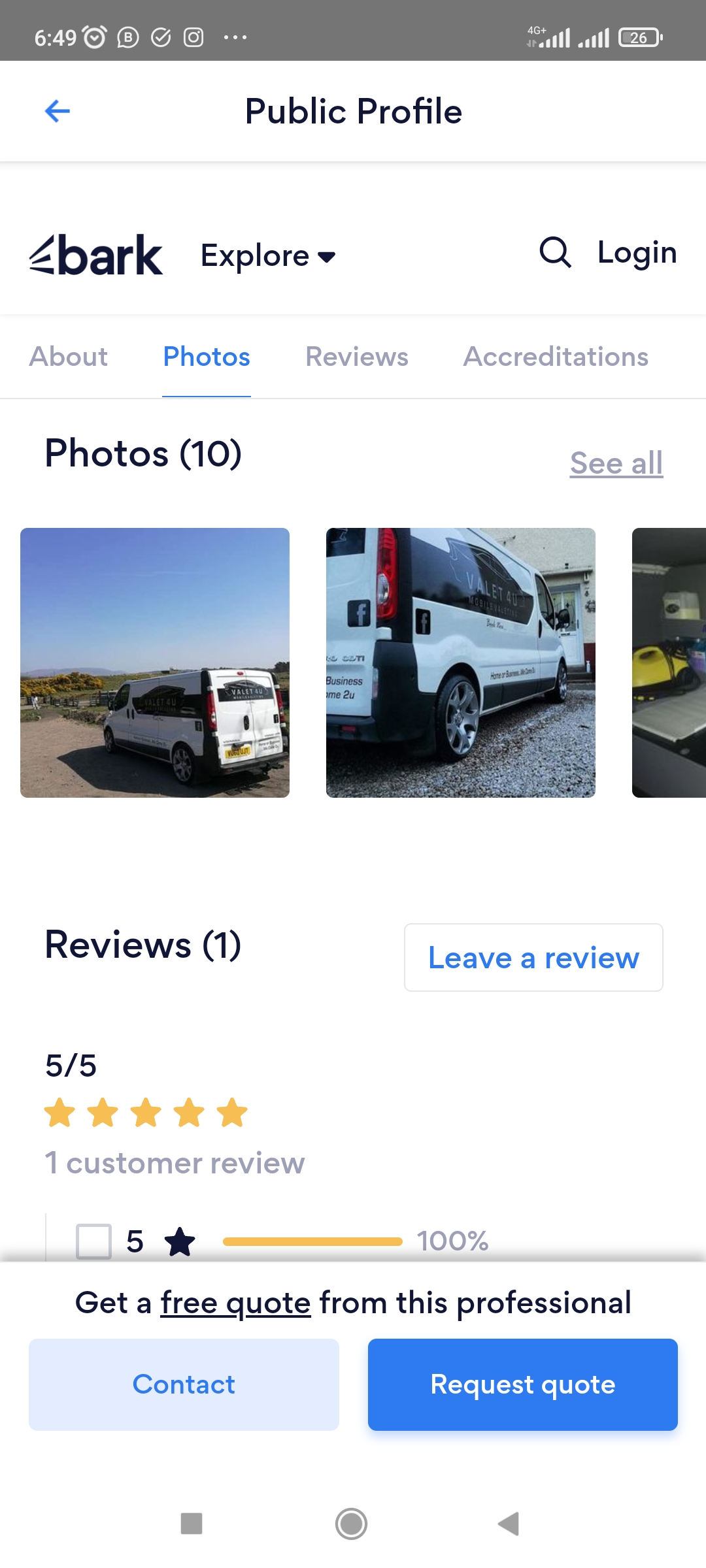
Task: Leave a review for this professional
Action: 533,958
